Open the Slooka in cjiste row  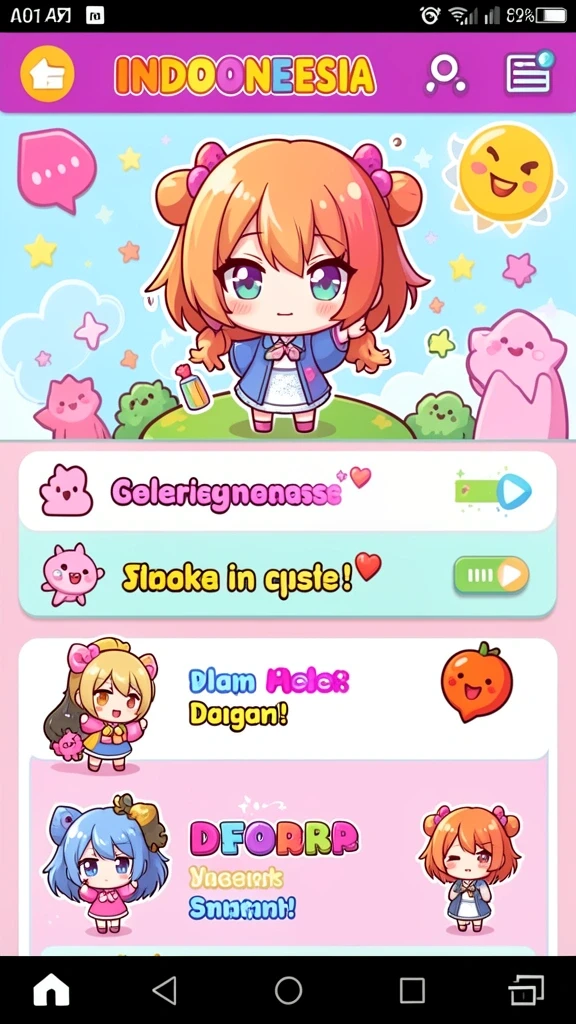pos(287,573)
